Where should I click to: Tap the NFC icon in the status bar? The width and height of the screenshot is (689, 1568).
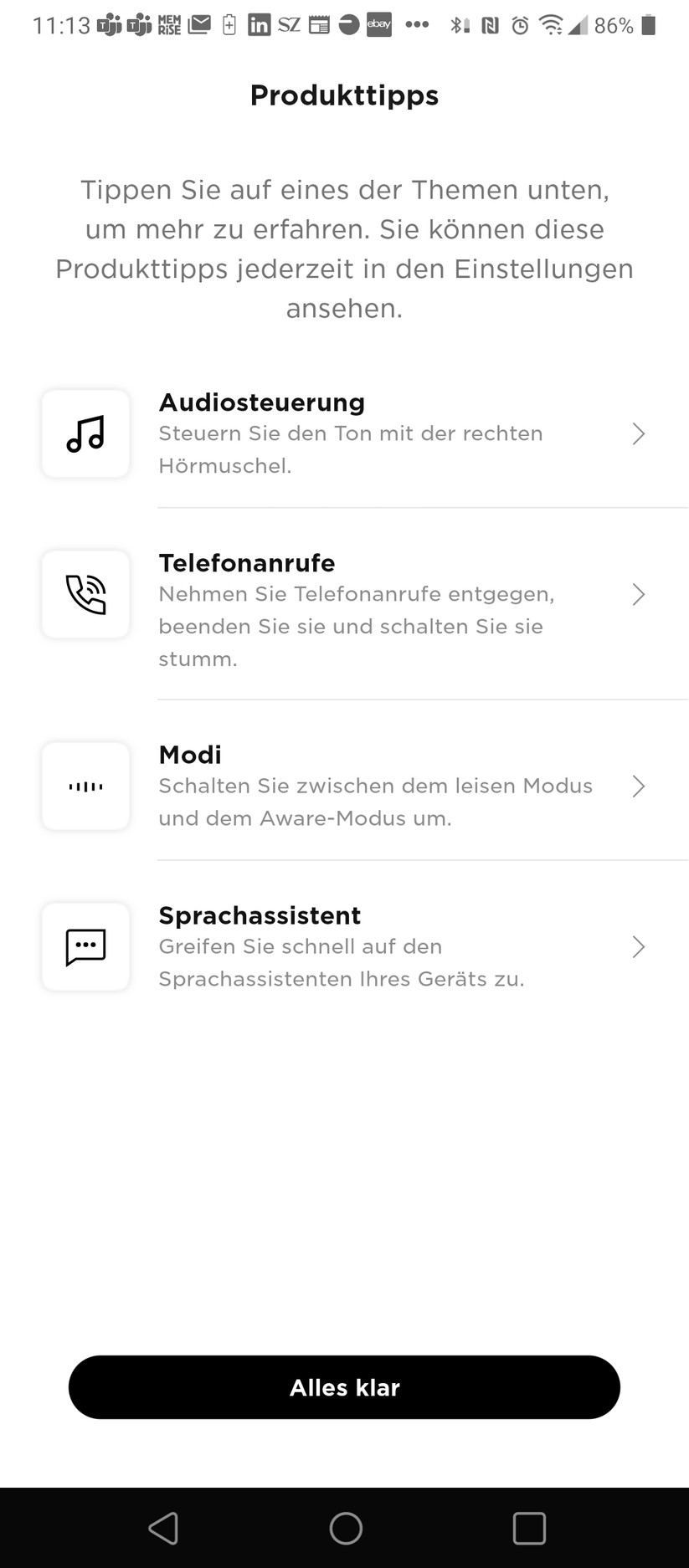489,25
